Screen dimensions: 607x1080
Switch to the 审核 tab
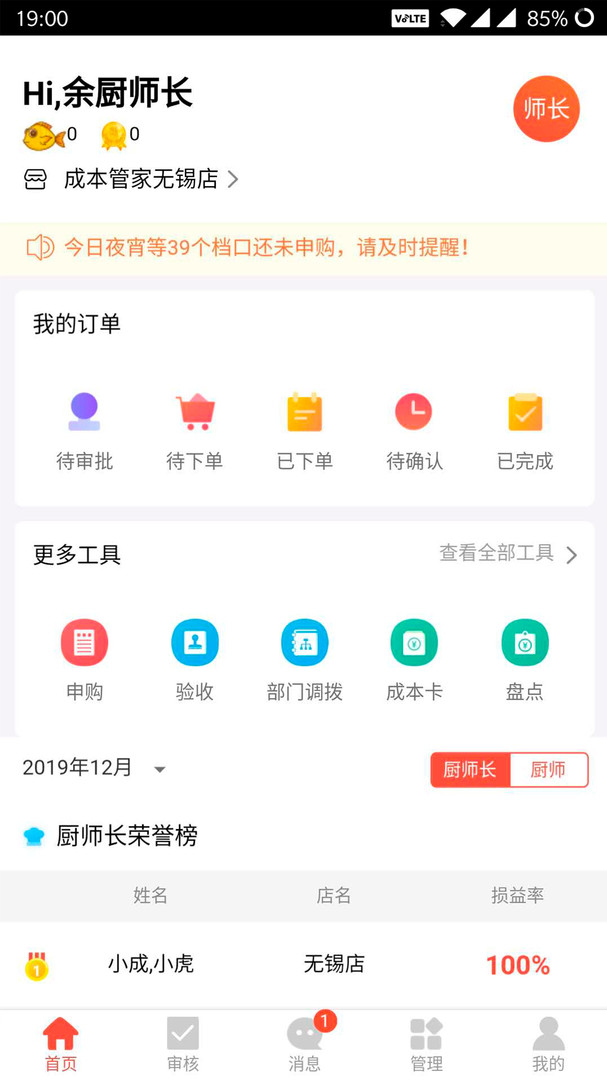click(183, 1044)
